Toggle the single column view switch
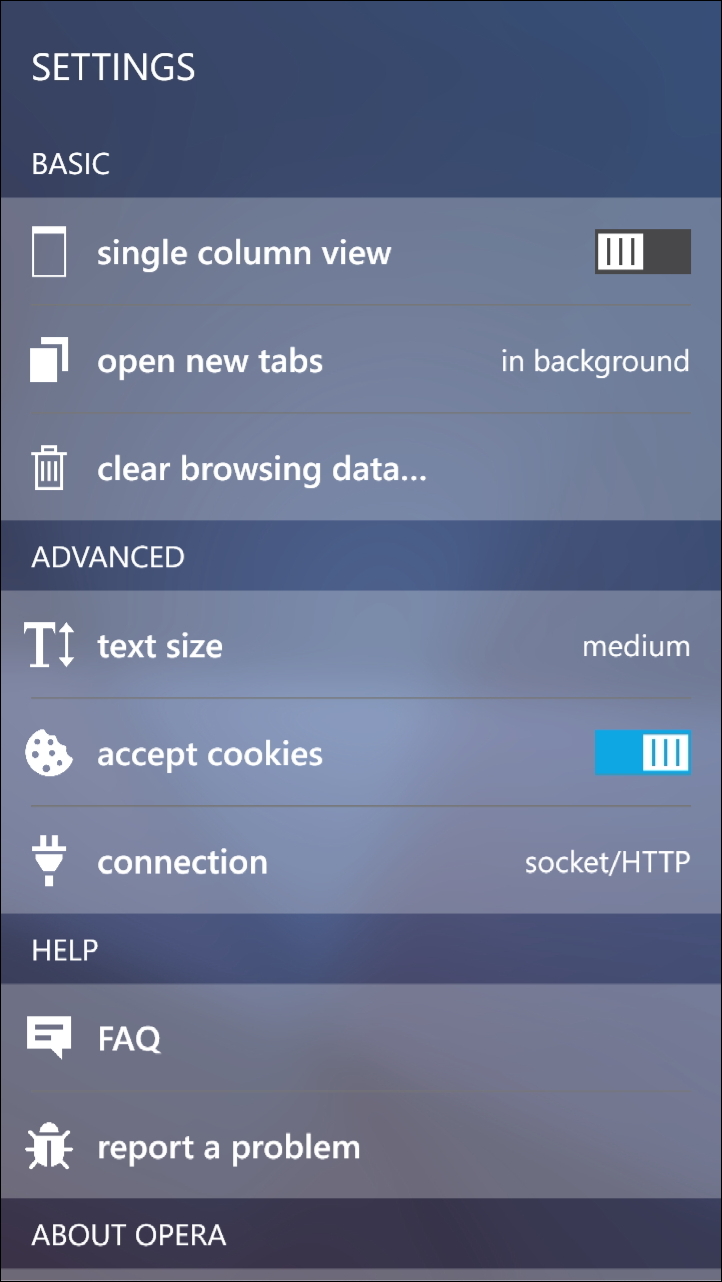This screenshot has width=722, height=1282. 642,252
